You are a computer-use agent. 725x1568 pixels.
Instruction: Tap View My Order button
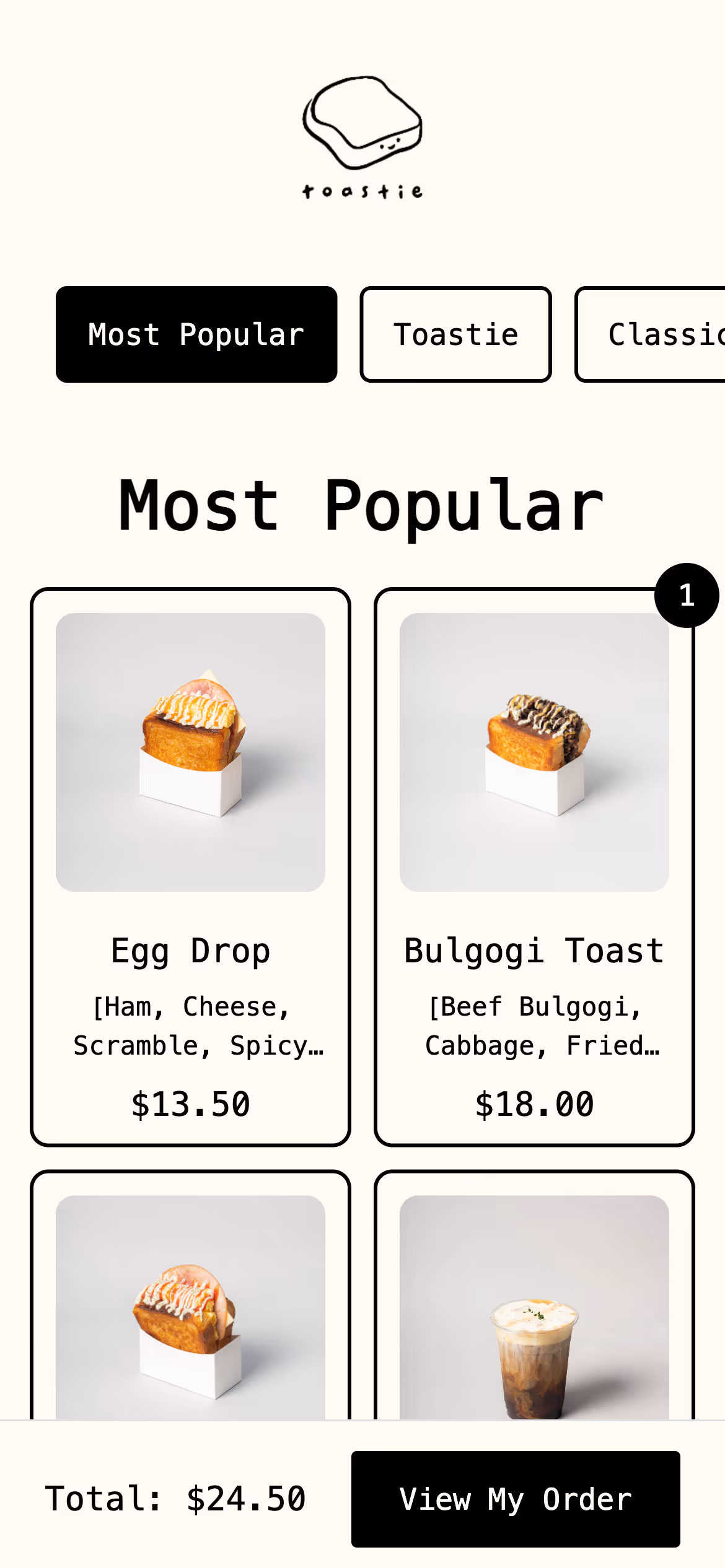click(515, 1499)
